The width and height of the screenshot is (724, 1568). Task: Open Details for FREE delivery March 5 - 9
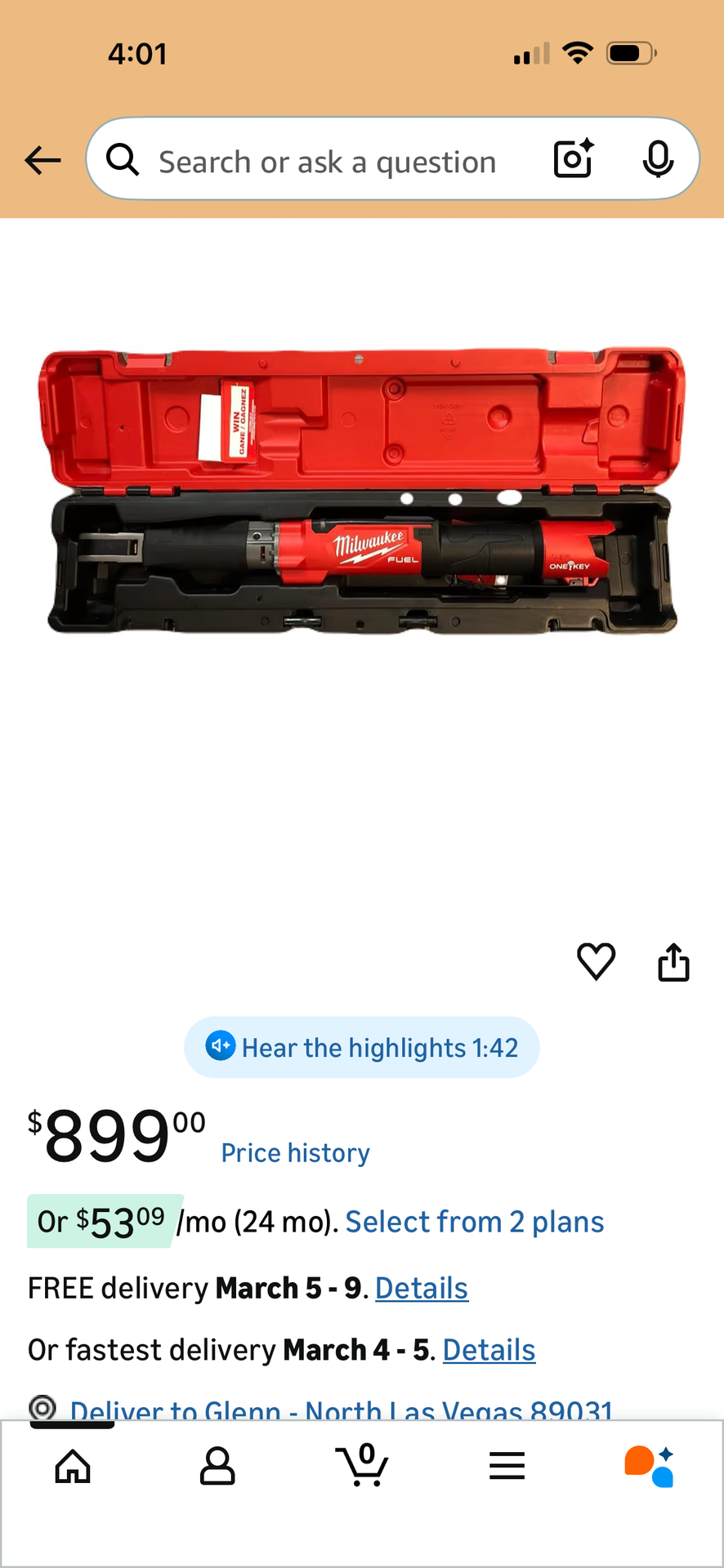(x=421, y=1289)
